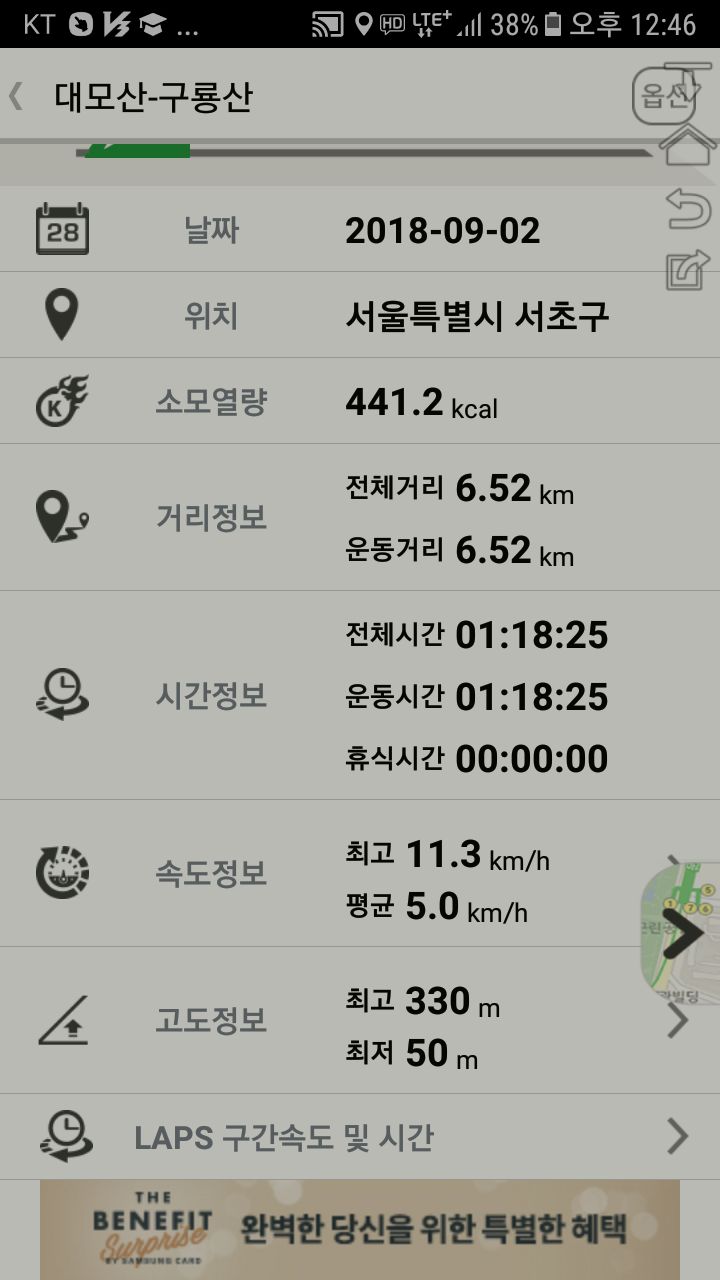Open the floating map thumbnail with arrow
This screenshot has width=720, height=1280.
click(682, 933)
